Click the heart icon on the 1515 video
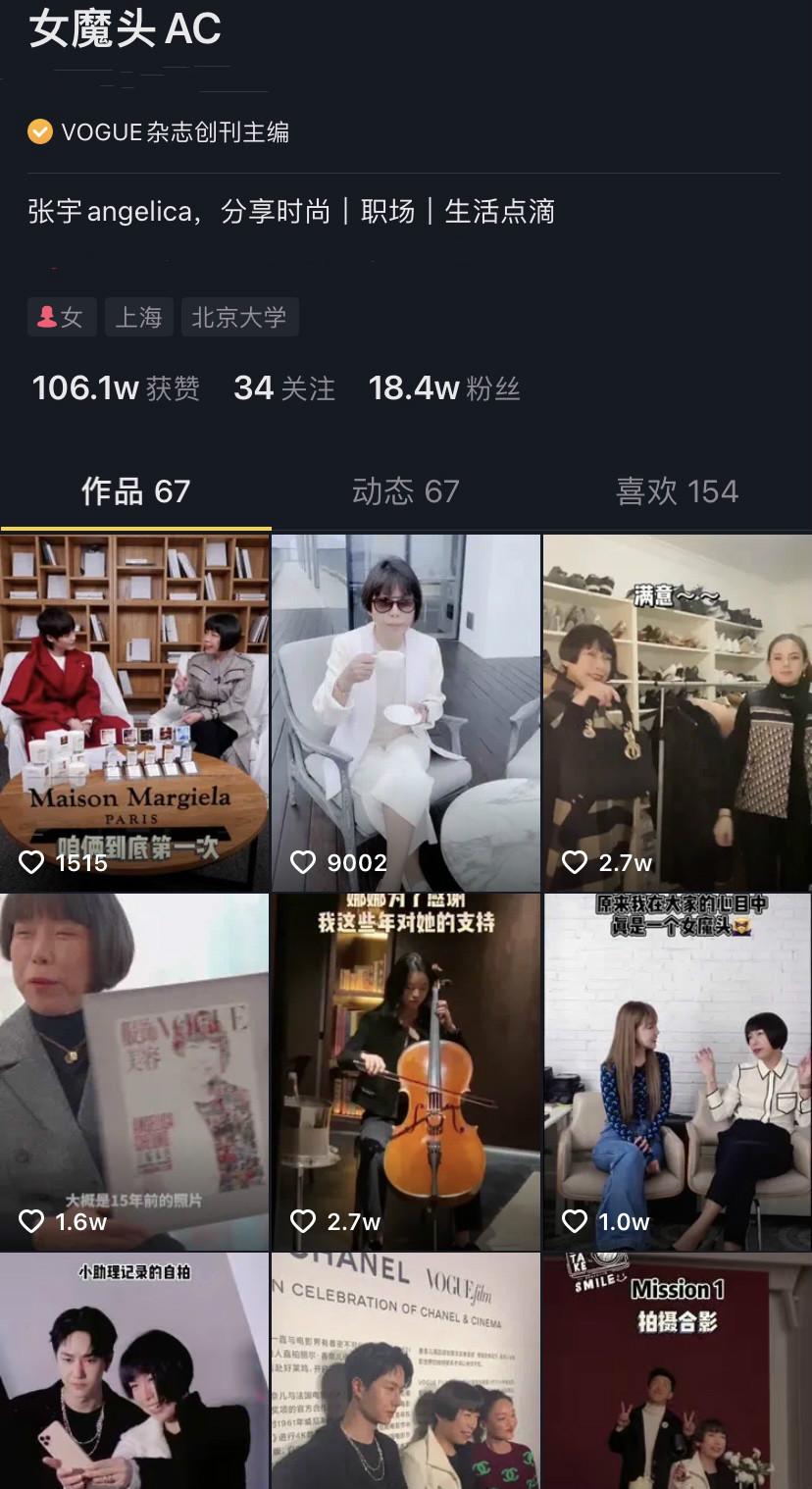Image resolution: width=812 pixels, height=1489 pixels. click(x=32, y=862)
